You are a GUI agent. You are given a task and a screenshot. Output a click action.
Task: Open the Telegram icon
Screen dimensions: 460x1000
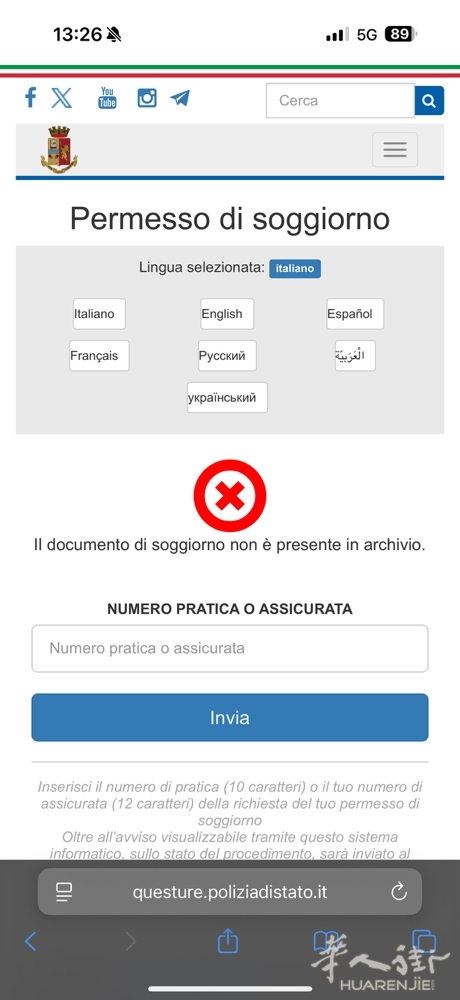tap(180, 98)
